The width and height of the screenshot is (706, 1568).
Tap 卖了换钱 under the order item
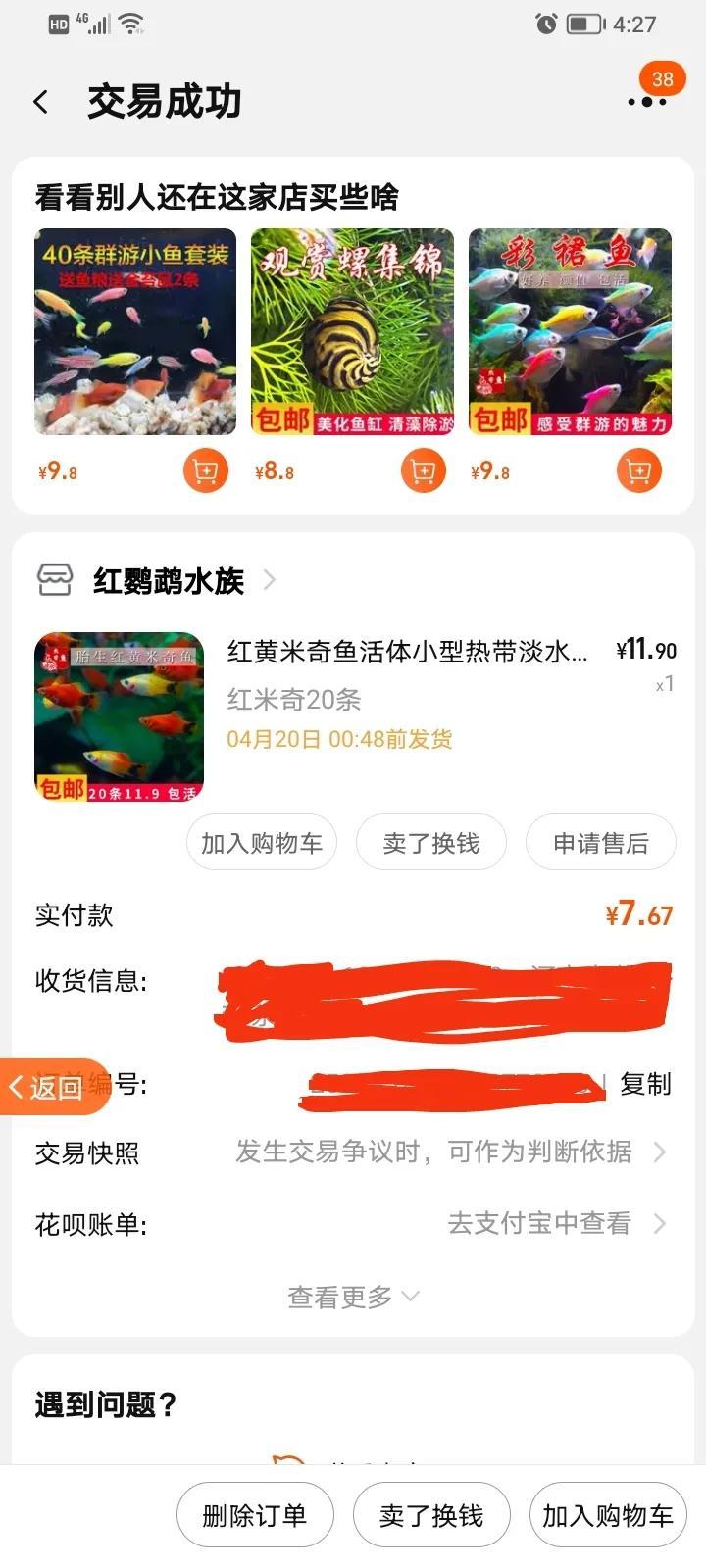[x=430, y=843]
